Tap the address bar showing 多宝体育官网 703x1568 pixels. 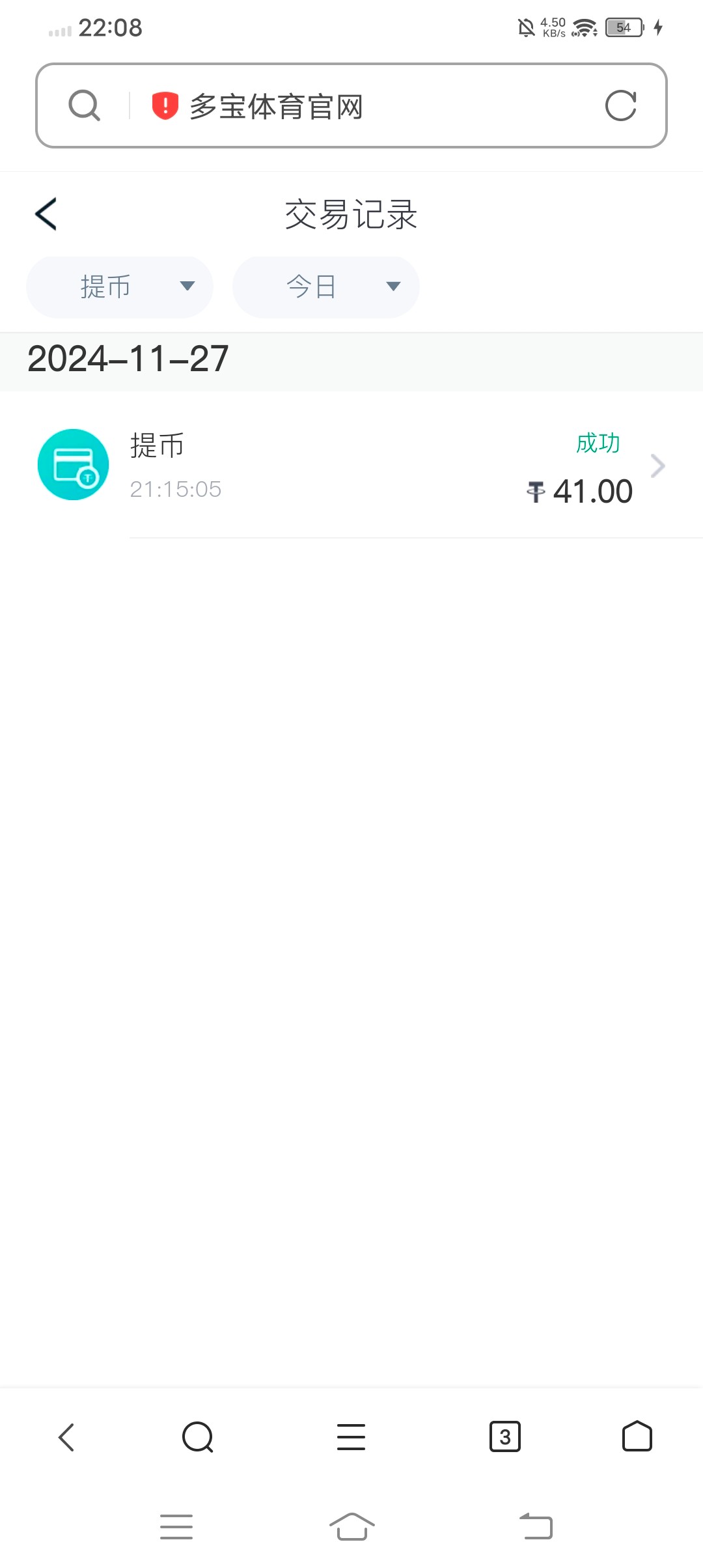pyautogui.click(x=351, y=105)
